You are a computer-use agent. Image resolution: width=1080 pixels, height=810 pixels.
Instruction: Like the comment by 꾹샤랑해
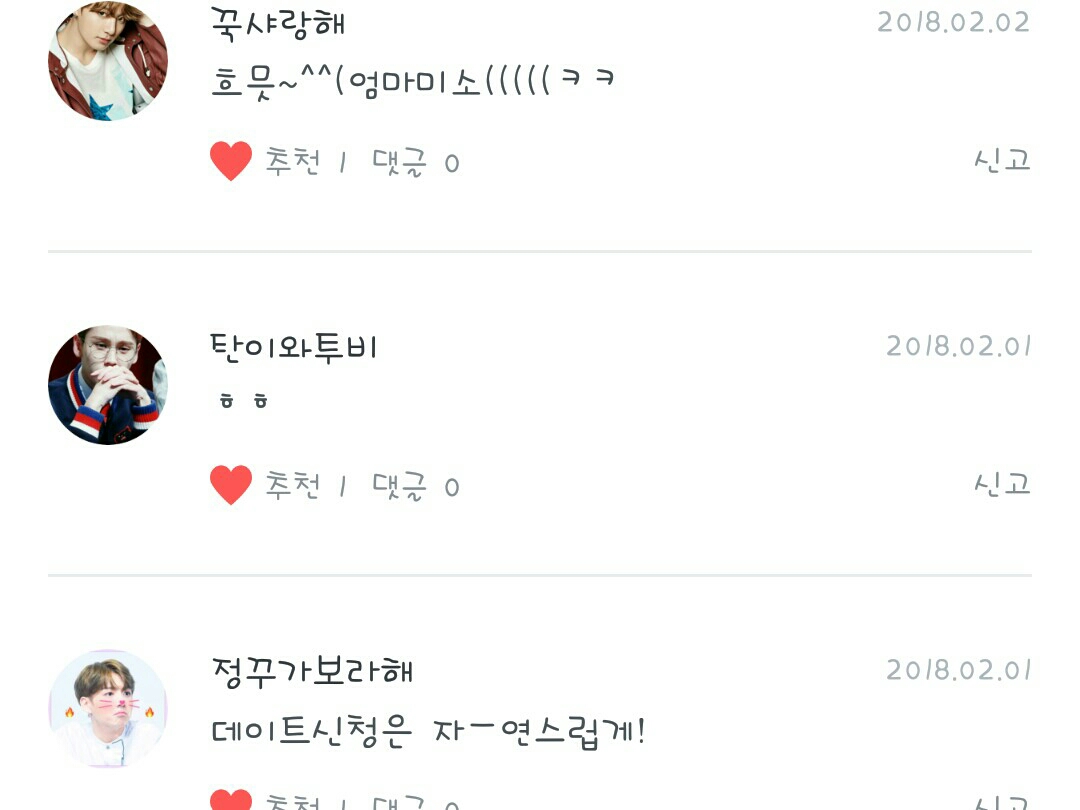(231, 161)
